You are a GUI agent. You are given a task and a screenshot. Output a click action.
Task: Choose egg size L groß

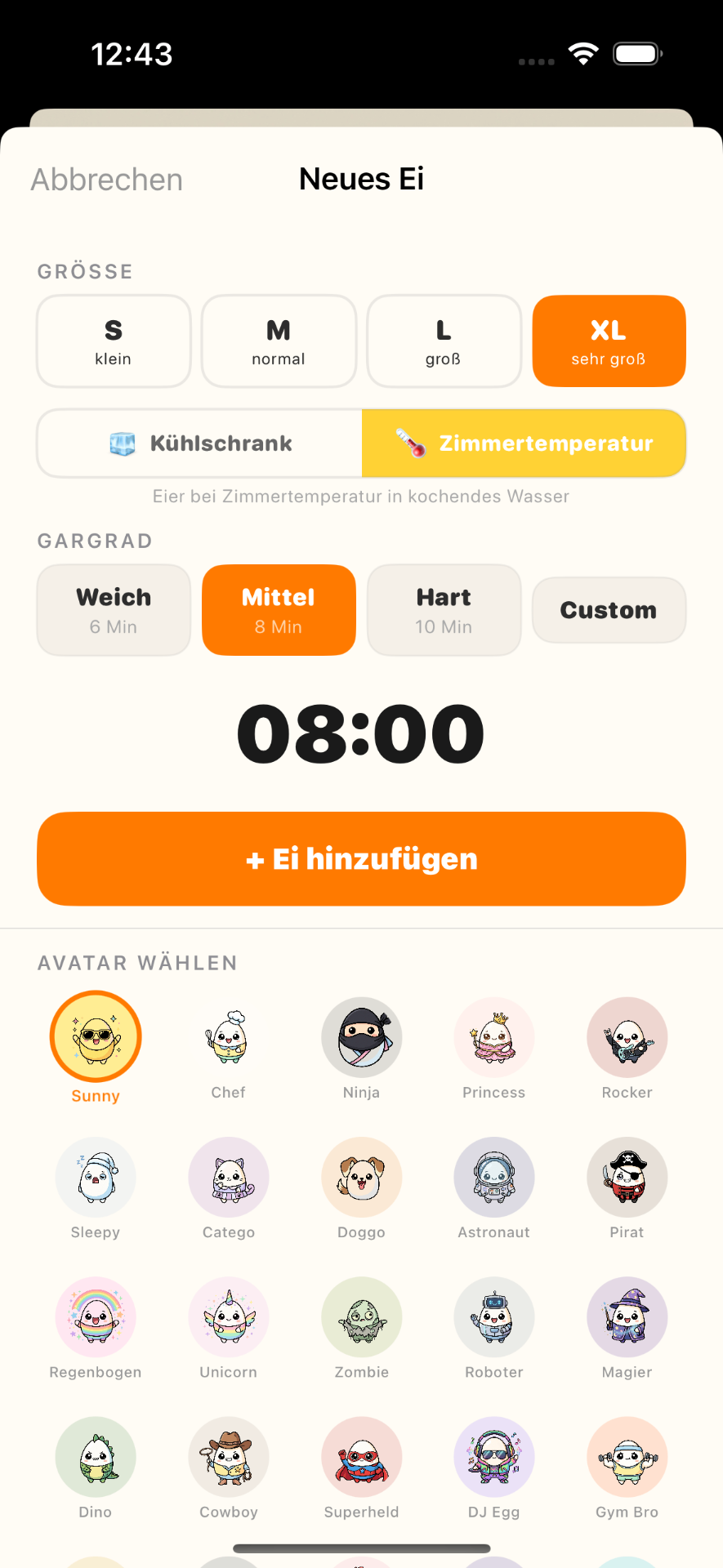pos(444,341)
